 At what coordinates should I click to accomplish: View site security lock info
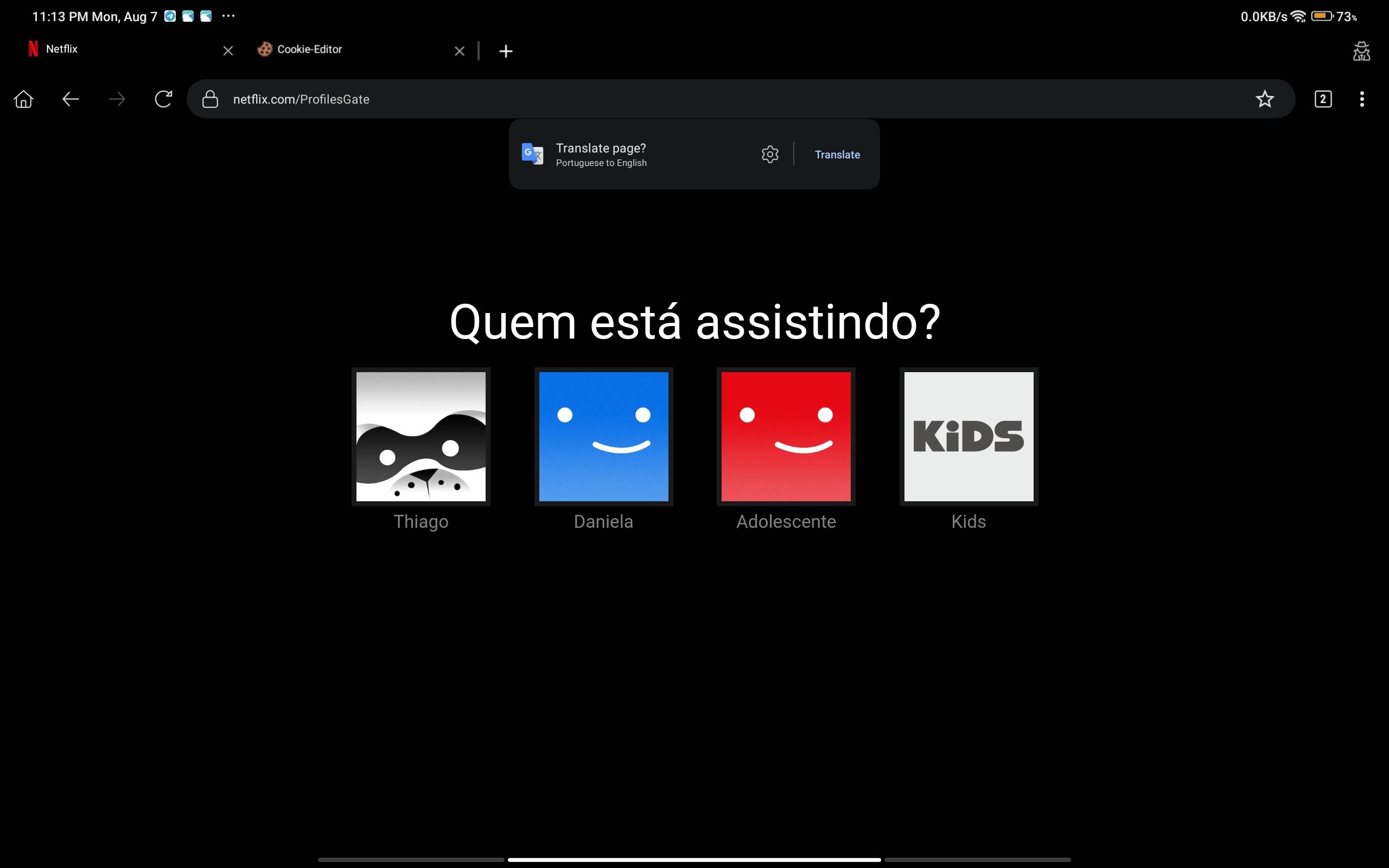(210, 99)
